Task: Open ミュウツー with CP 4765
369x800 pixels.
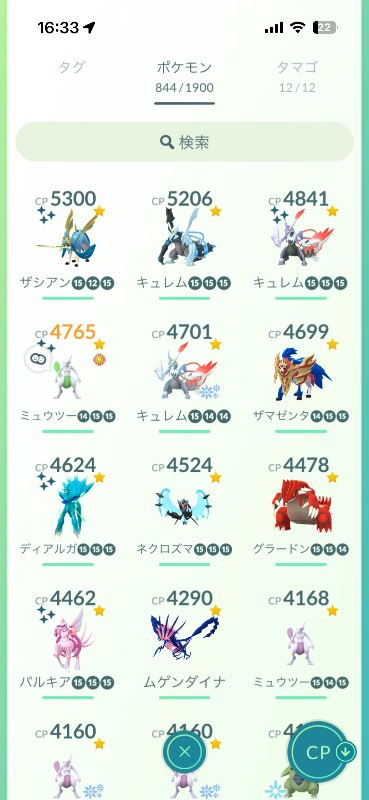Action: (68, 377)
